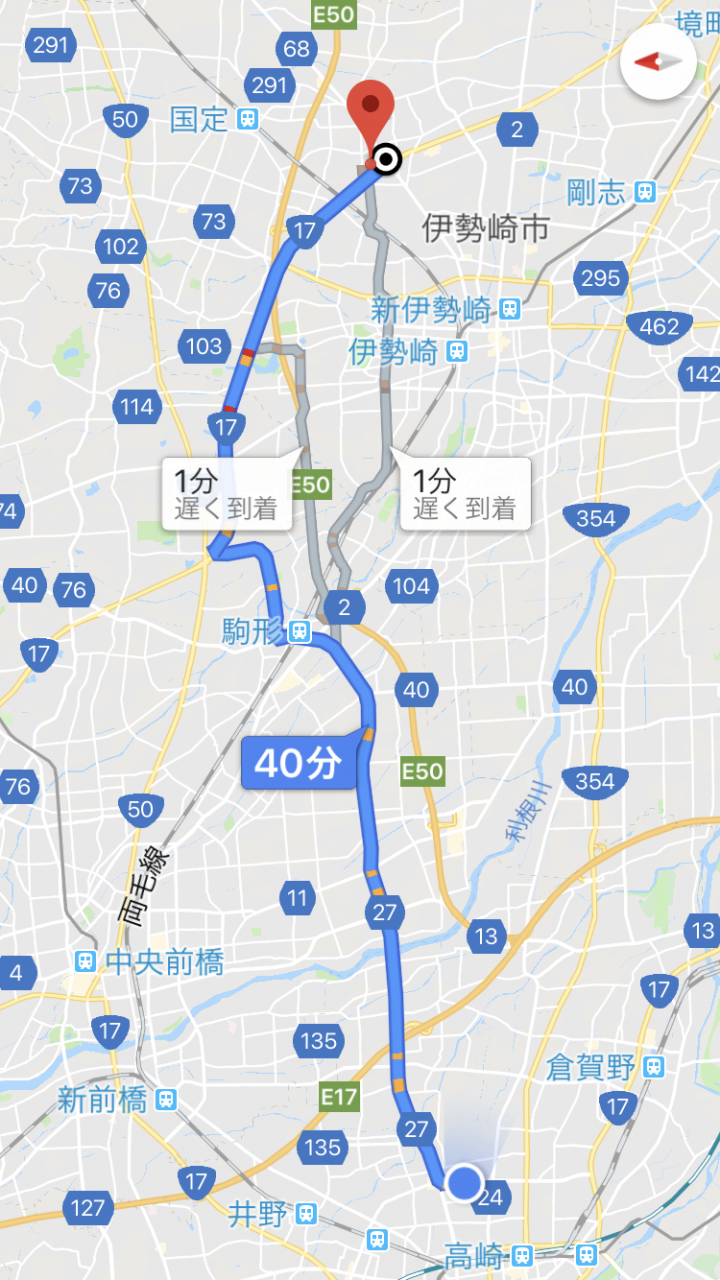The width and height of the screenshot is (720, 1280).
Task: Select the 40分 main route label
Action: [x=299, y=763]
